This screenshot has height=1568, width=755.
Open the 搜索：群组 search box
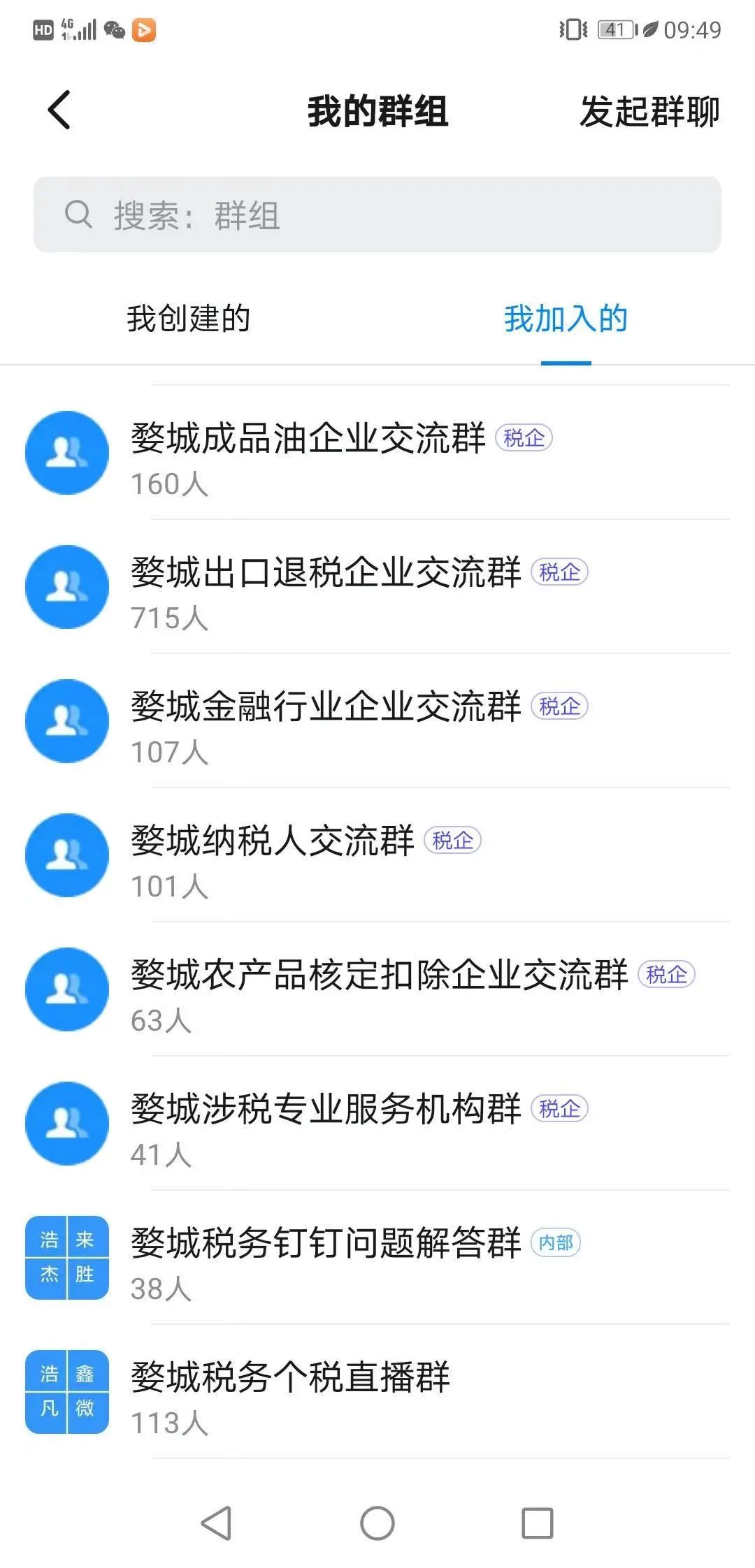[x=377, y=215]
